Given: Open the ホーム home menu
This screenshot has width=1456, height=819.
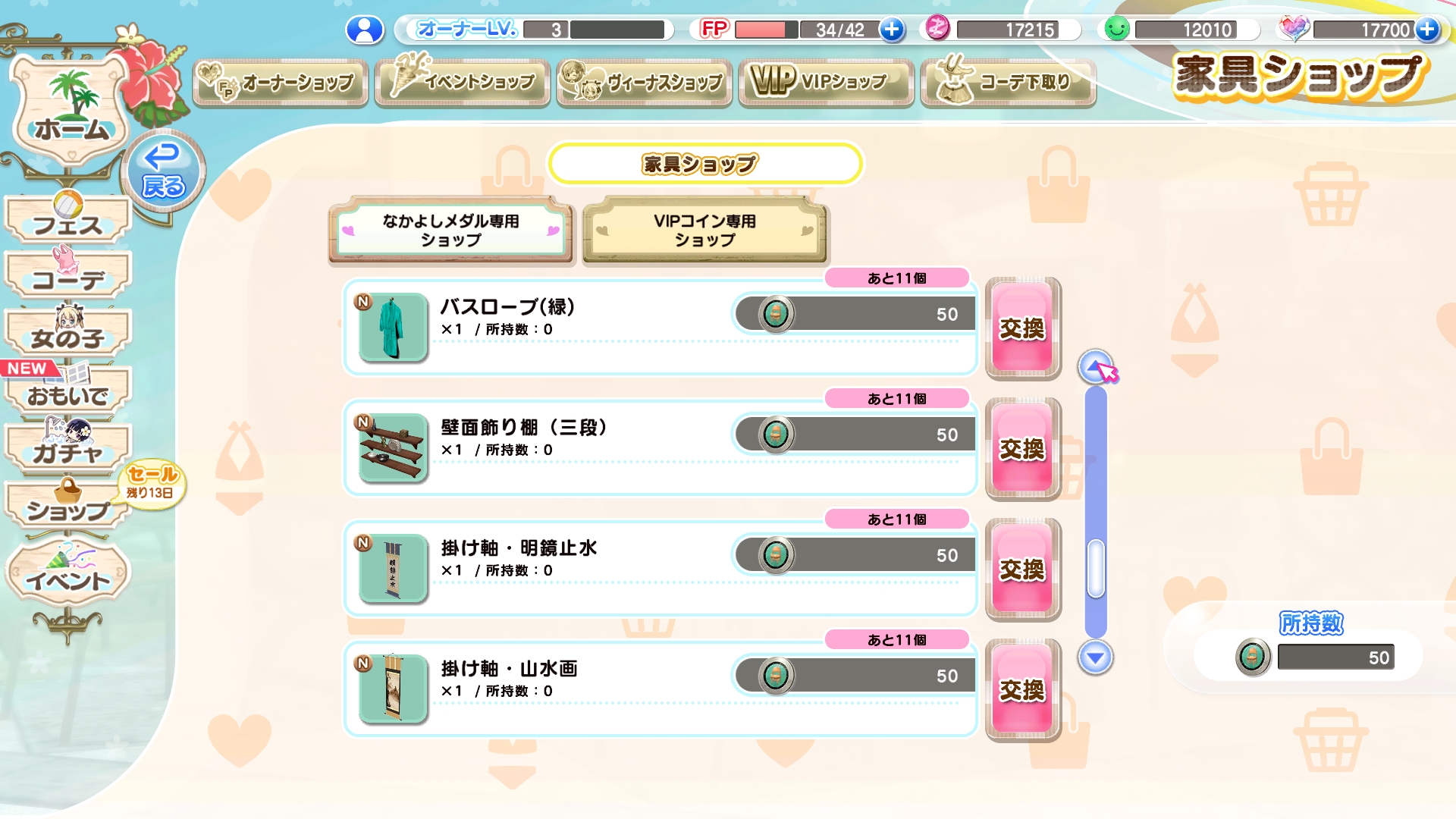Looking at the screenshot, I should point(70,114).
